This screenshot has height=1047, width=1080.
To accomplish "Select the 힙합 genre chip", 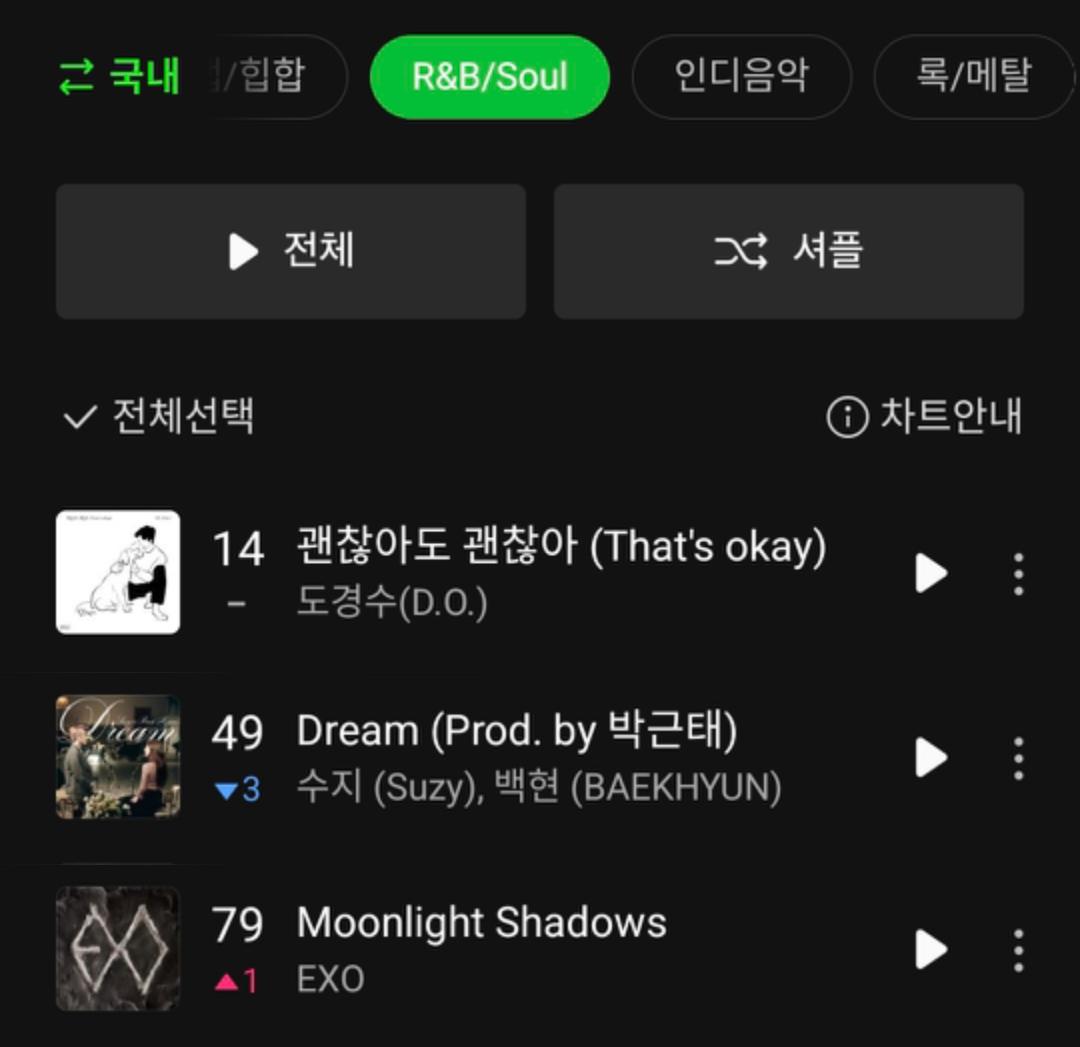I will 275,76.
